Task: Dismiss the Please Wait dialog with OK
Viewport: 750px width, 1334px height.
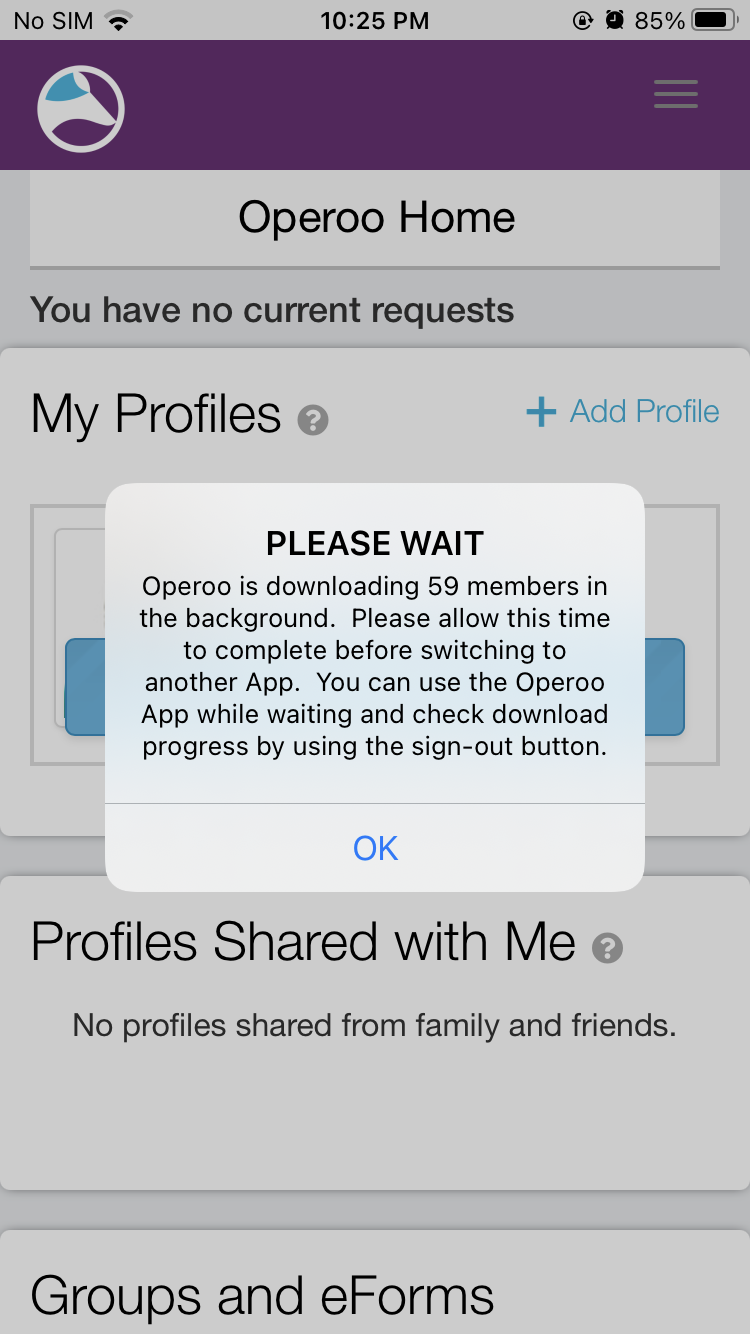Action: (x=375, y=848)
